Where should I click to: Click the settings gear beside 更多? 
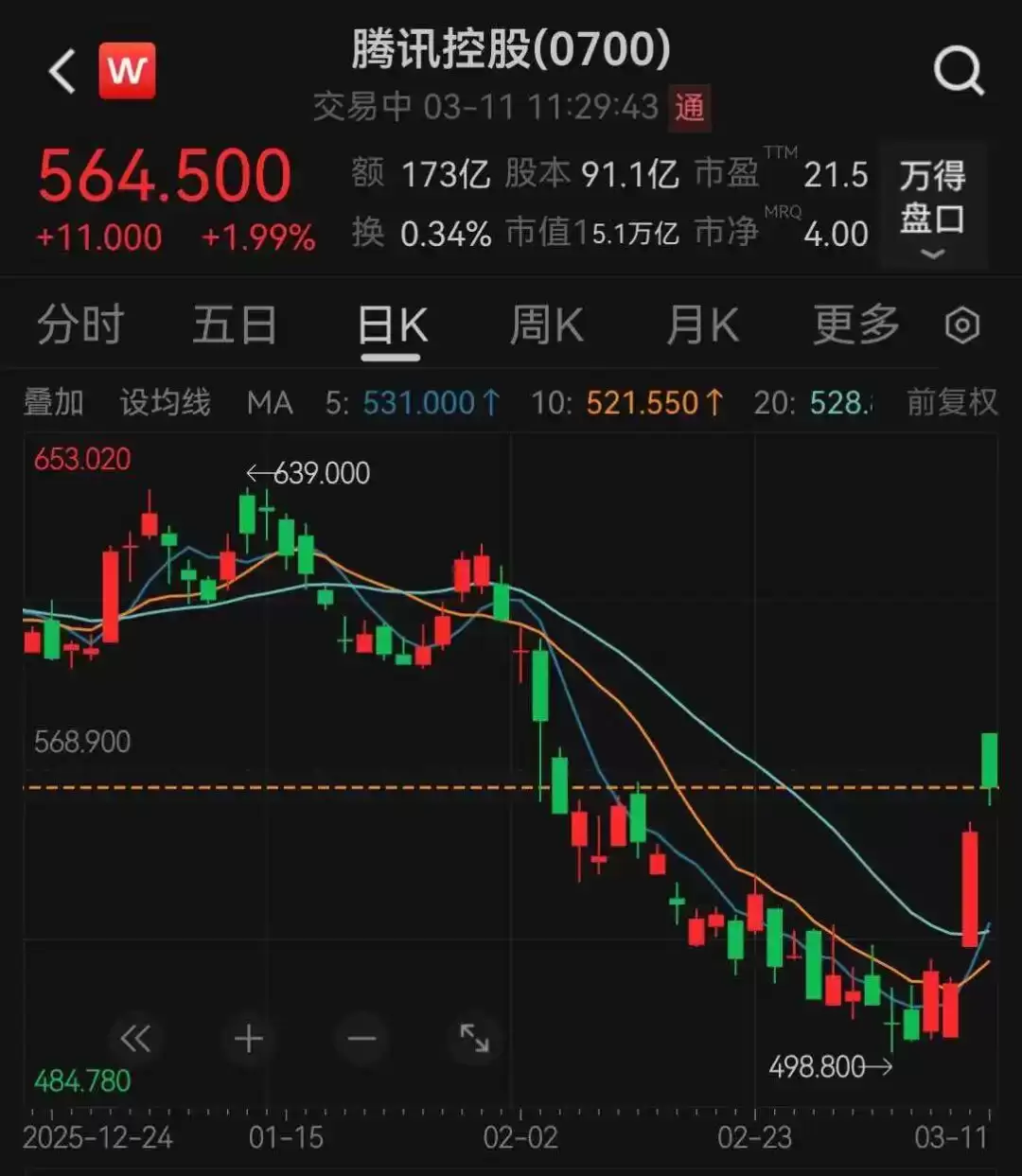[960, 325]
